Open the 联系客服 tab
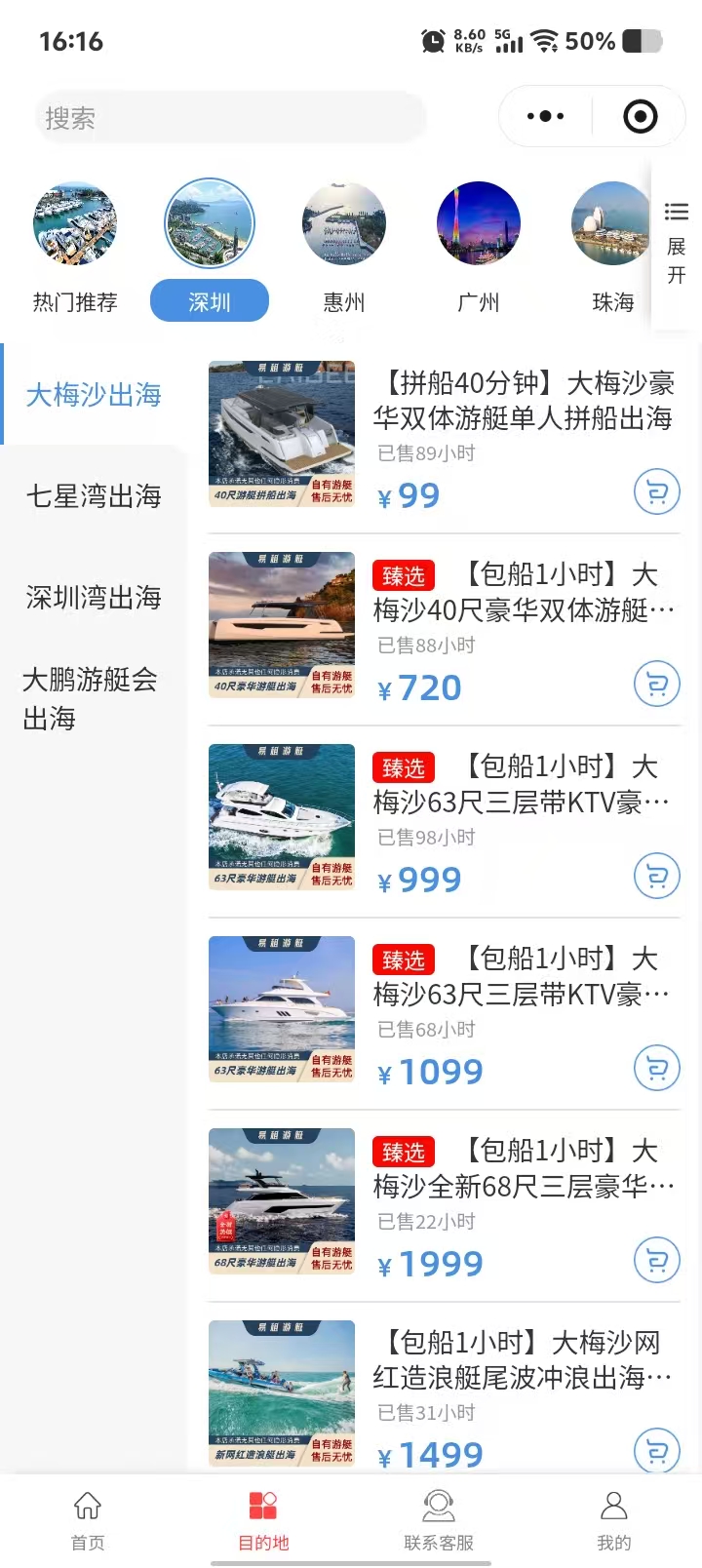 (x=439, y=1520)
